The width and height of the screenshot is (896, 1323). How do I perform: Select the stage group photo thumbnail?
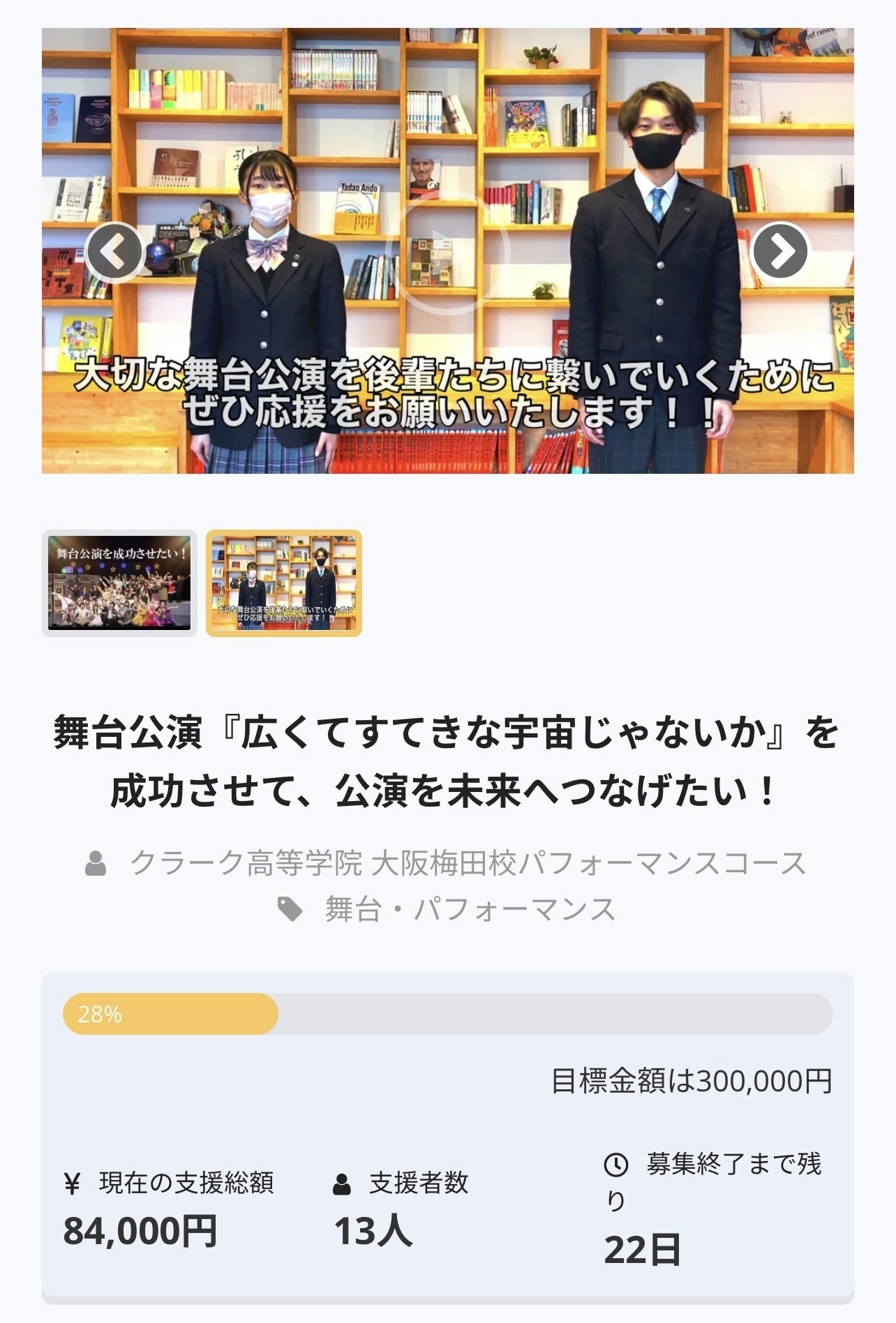pos(119,583)
